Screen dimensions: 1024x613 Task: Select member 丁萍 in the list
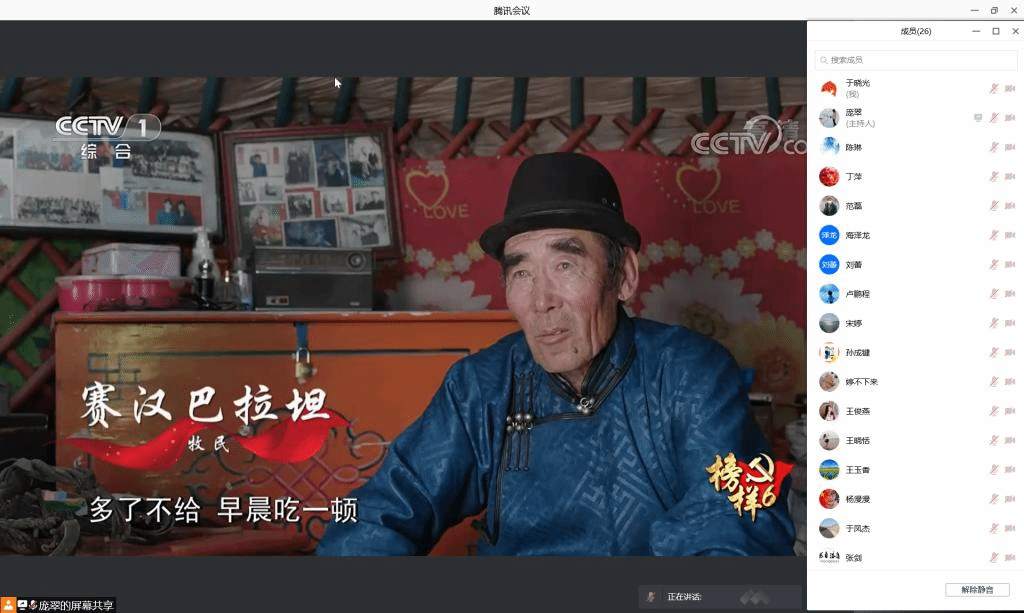pos(853,176)
